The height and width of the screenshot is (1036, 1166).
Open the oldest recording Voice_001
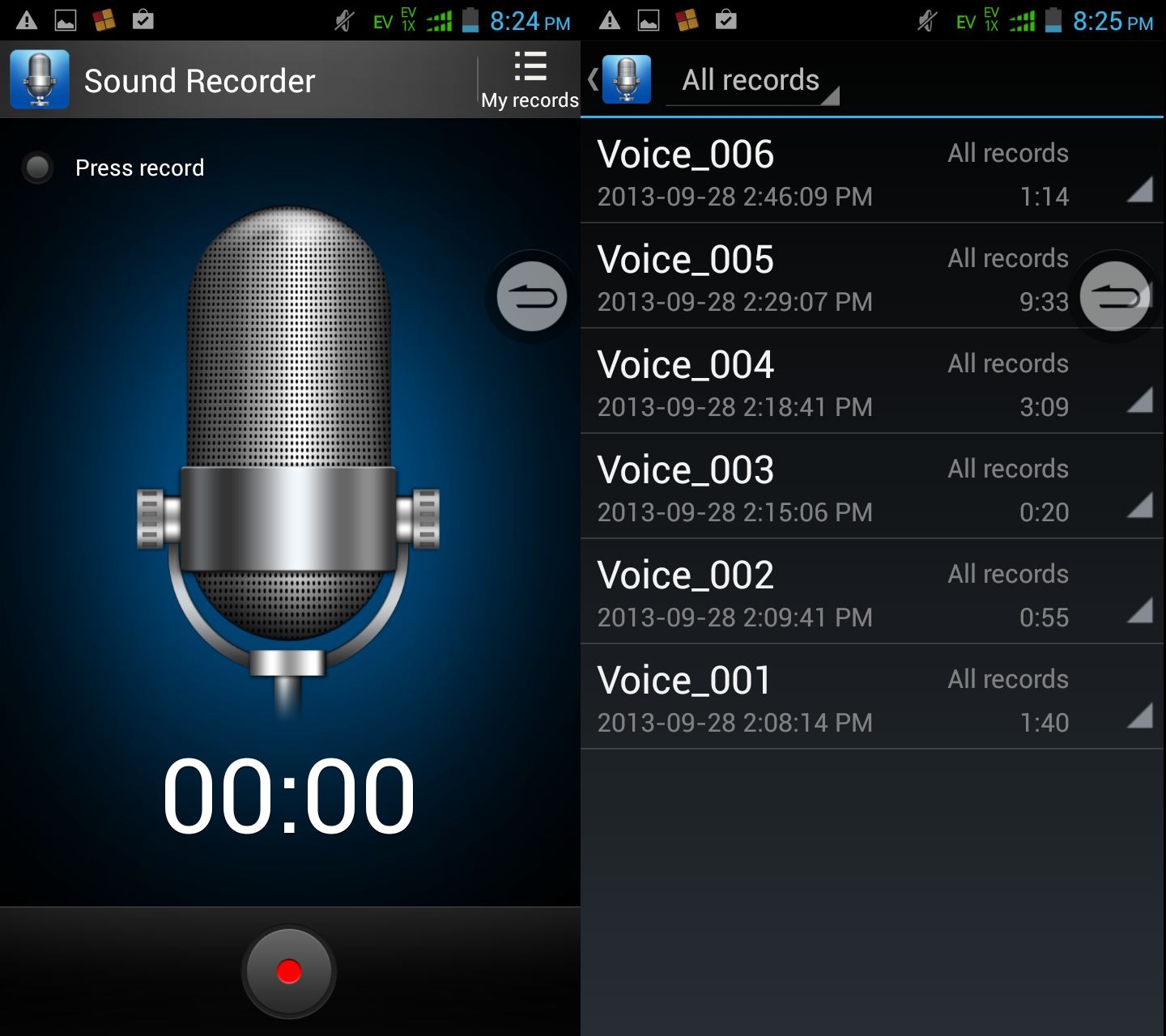[x=832, y=699]
